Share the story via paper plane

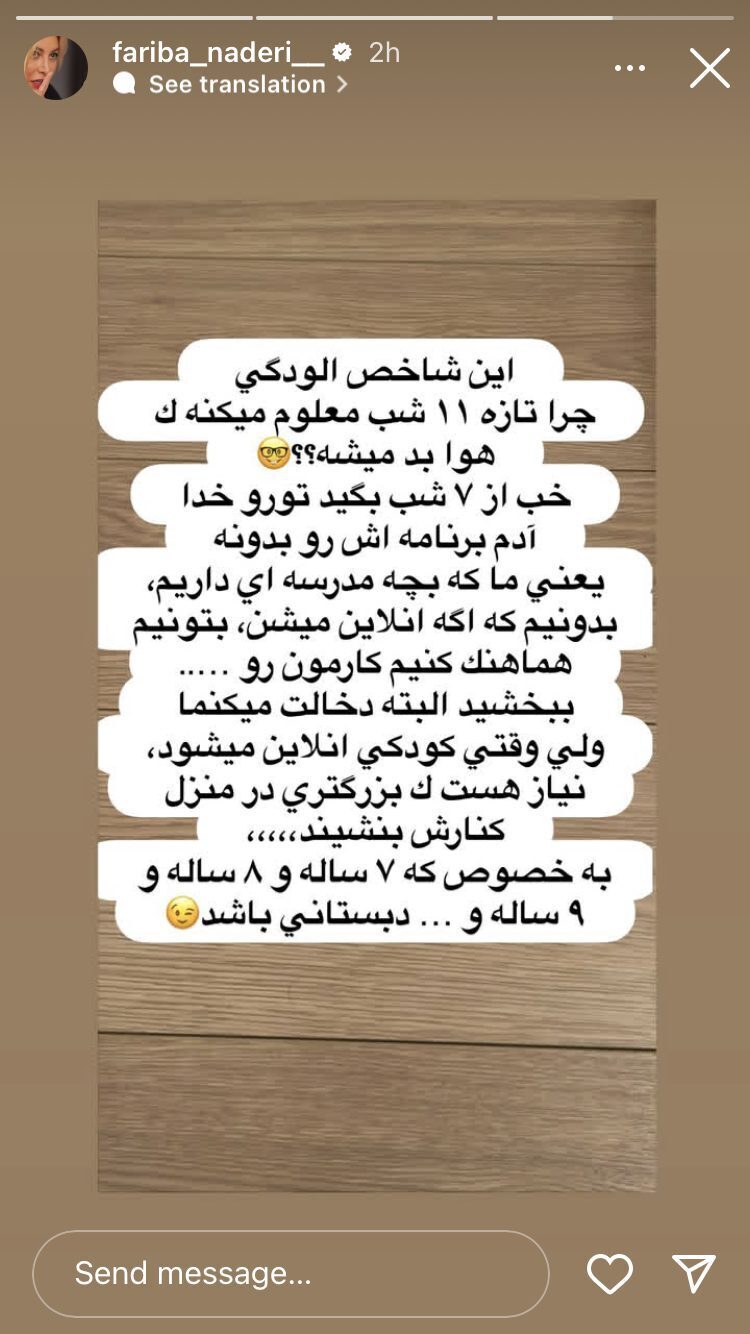tap(693, 1273)
